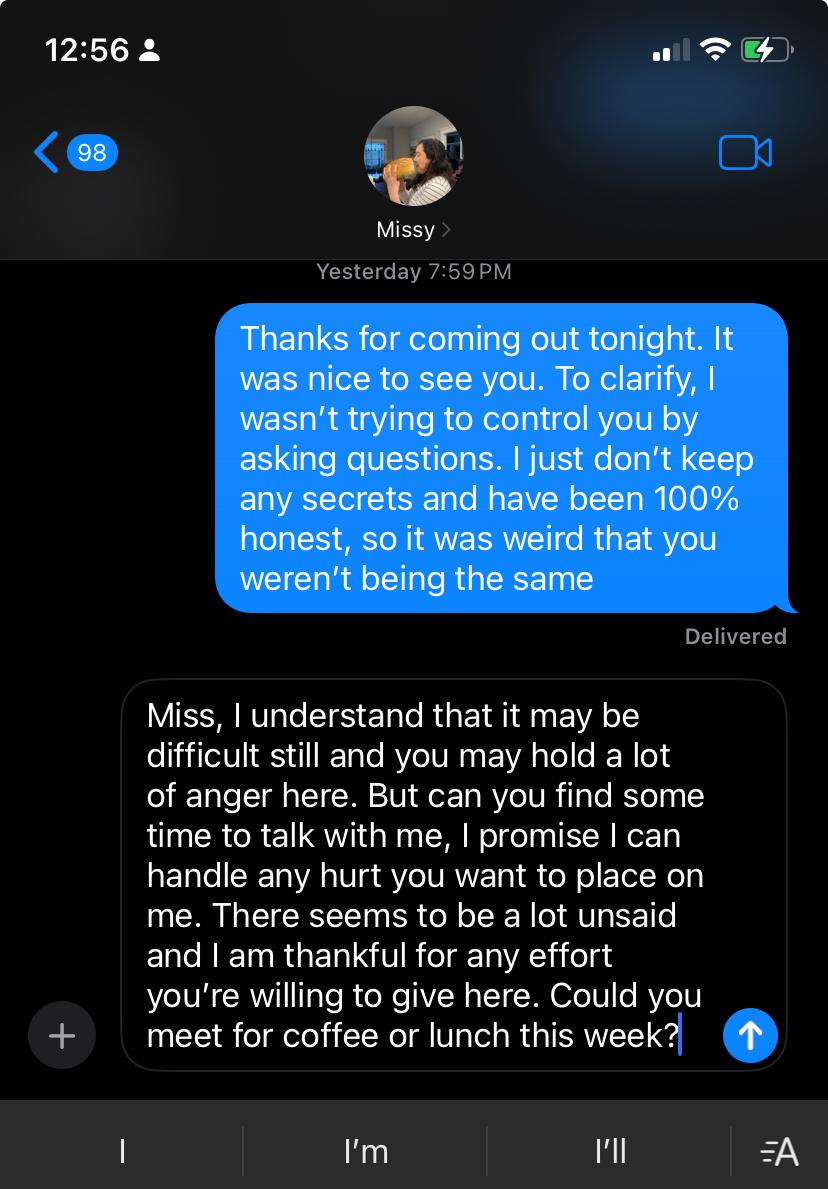Viewport: 828px width, 1189px height.
Task: Open the plus attachments menu
Action: point(62,1035)
